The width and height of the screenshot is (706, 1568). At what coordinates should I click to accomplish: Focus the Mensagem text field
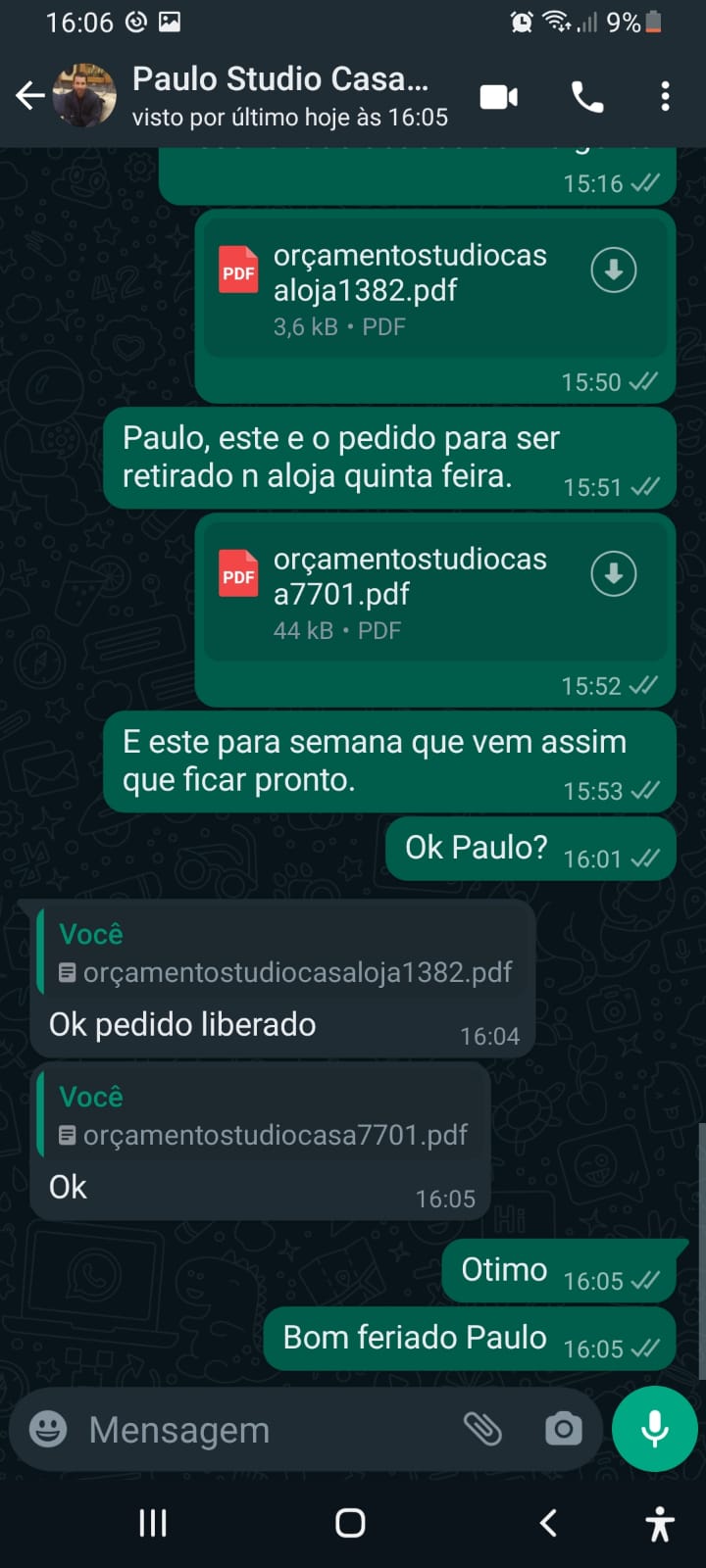pos(265,1430)
